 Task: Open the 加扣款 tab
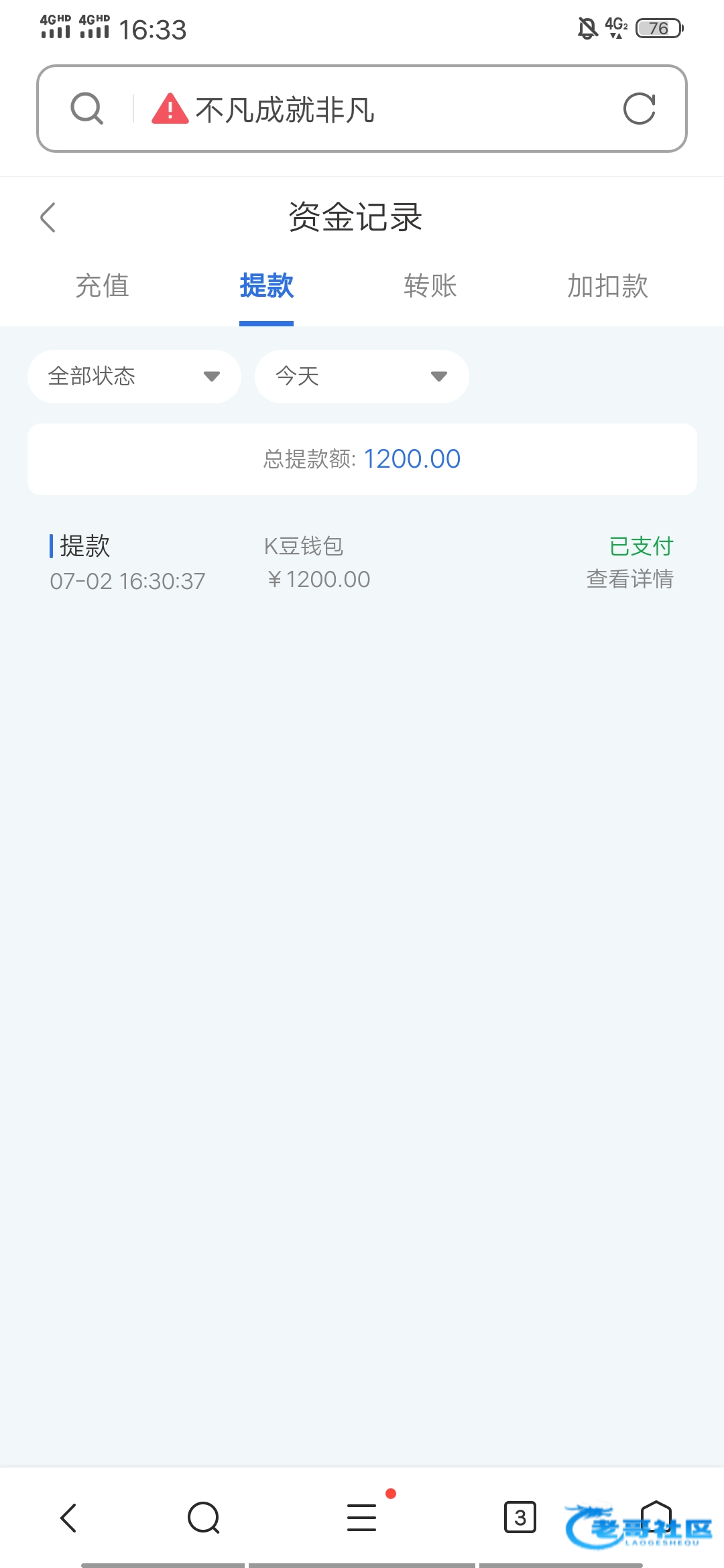pyautogui.click(x=607, y=286)
